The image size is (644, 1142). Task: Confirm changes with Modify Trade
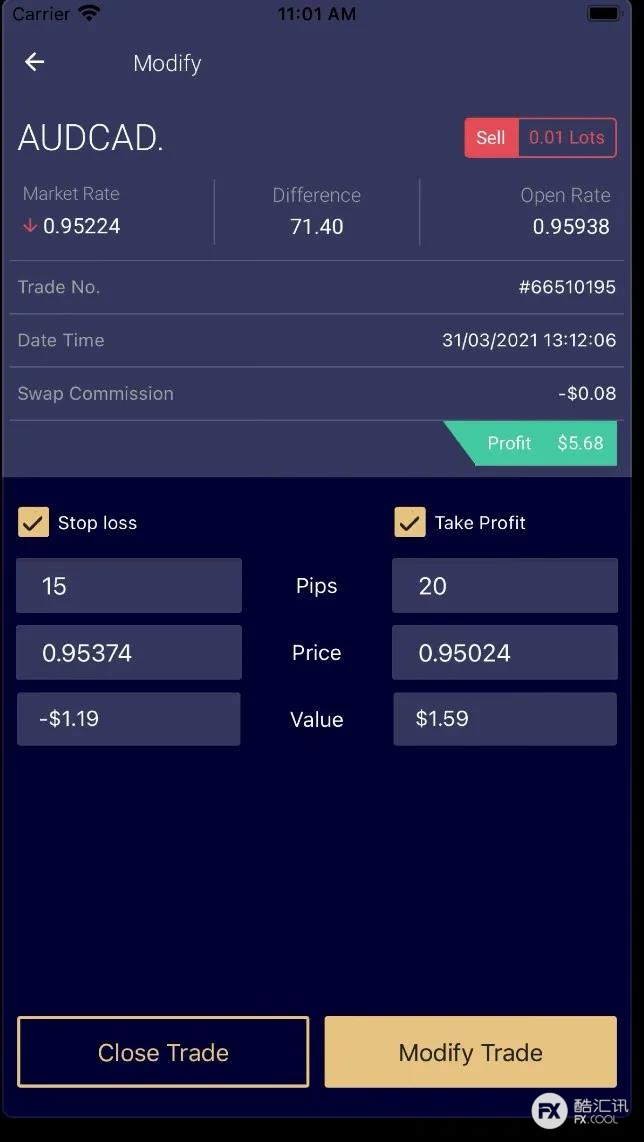pos(471,1052)
